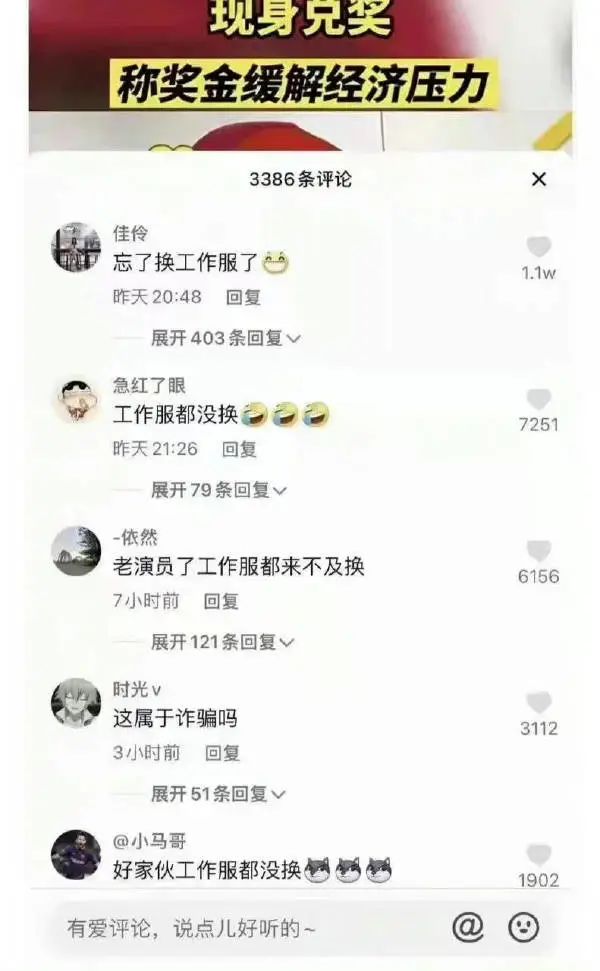The width and height of the screenshot is (600, 971).
Task: Open 佳伶's profile avatar
Action: point(76,247)
